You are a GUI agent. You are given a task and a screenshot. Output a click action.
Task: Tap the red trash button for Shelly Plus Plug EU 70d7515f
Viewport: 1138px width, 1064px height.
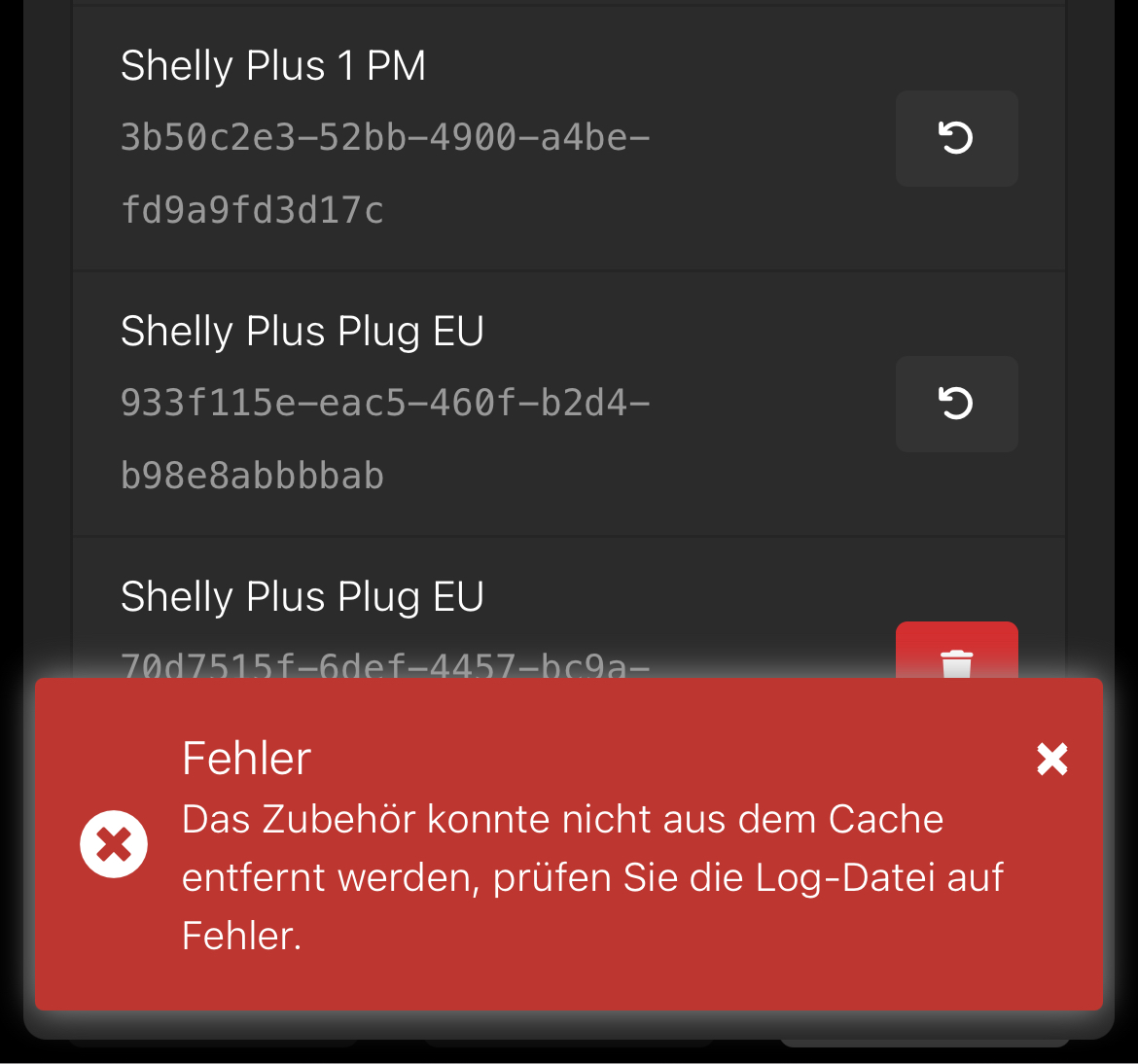(956, 653)
